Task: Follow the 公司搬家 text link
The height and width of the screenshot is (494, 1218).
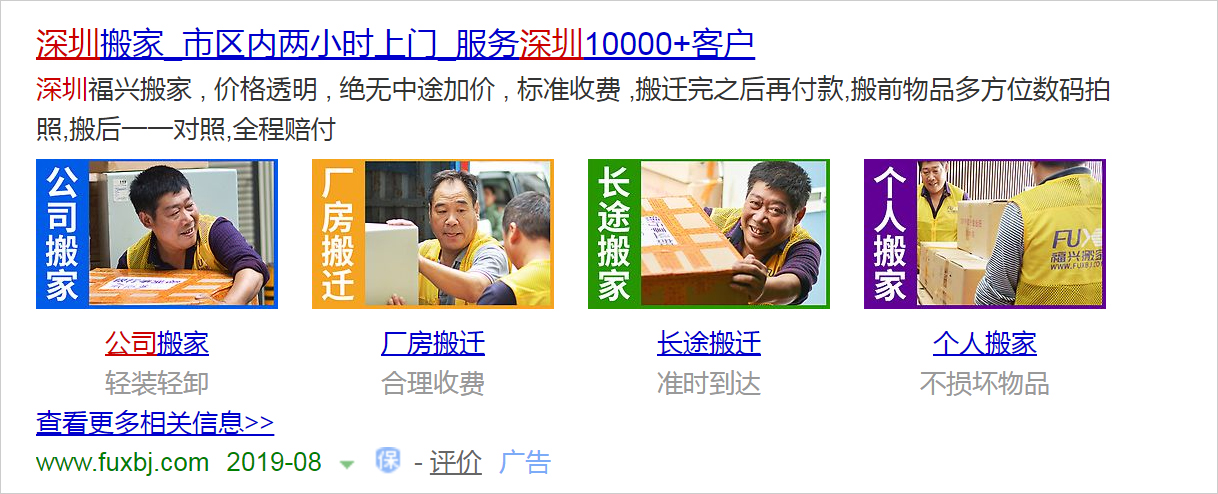Action: 157,344
